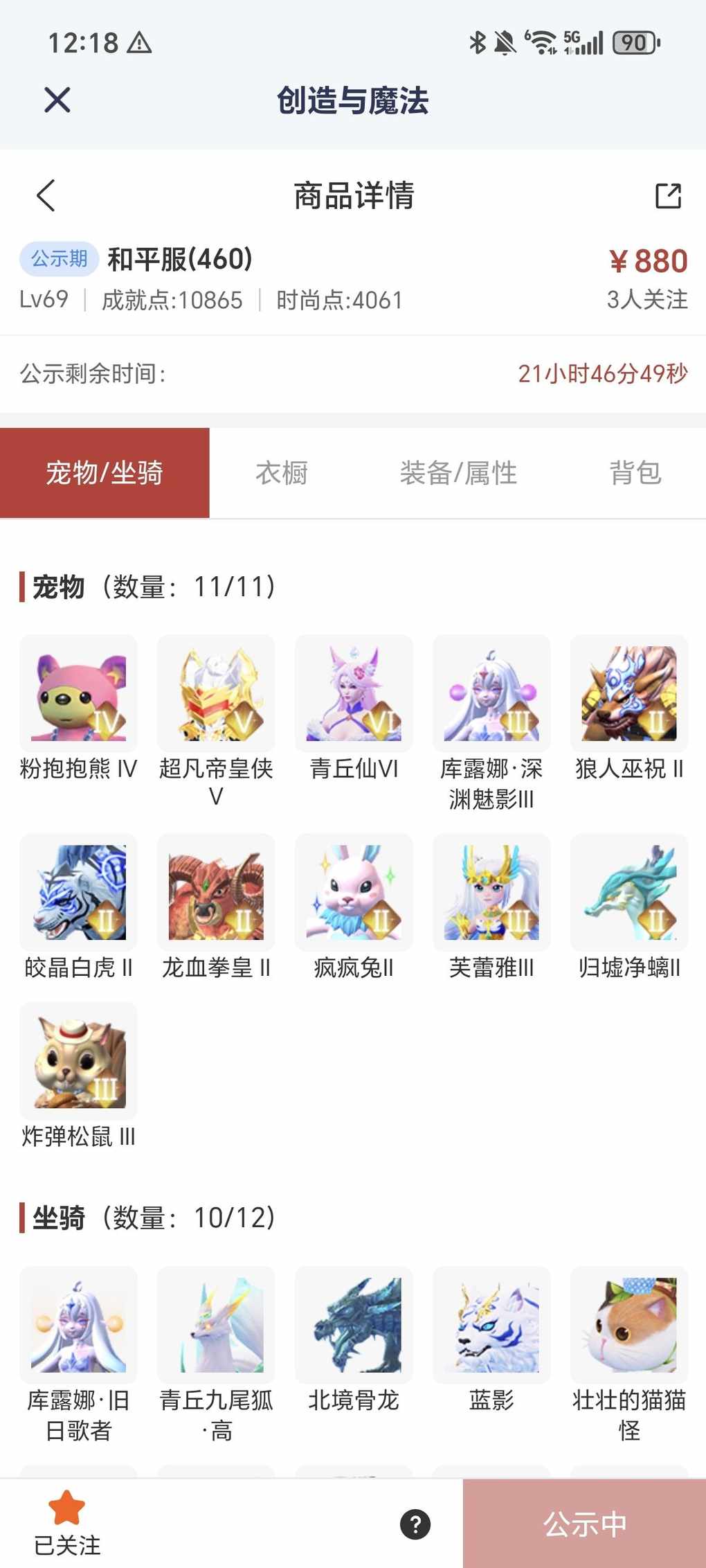
Task: View the 北境骨龙 mount
Action: 354,1325
